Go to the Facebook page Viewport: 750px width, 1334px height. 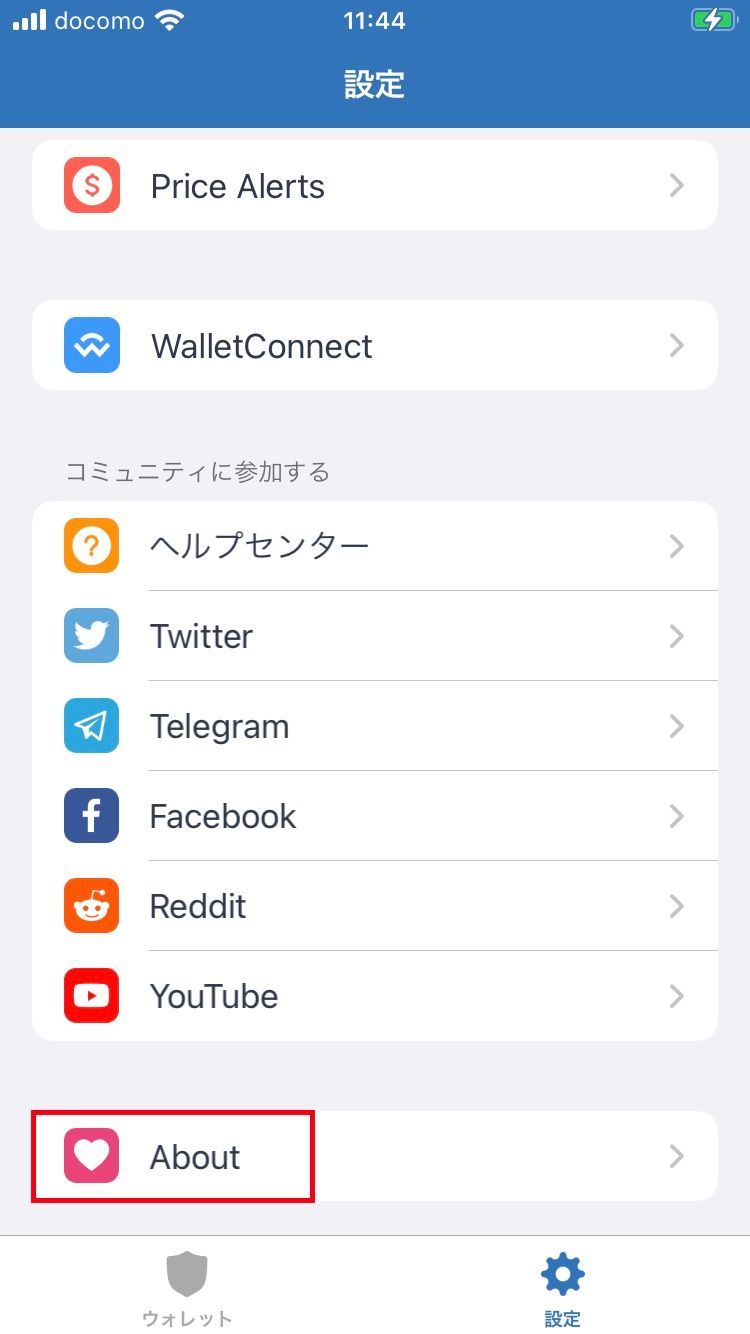tap(374, 816)
